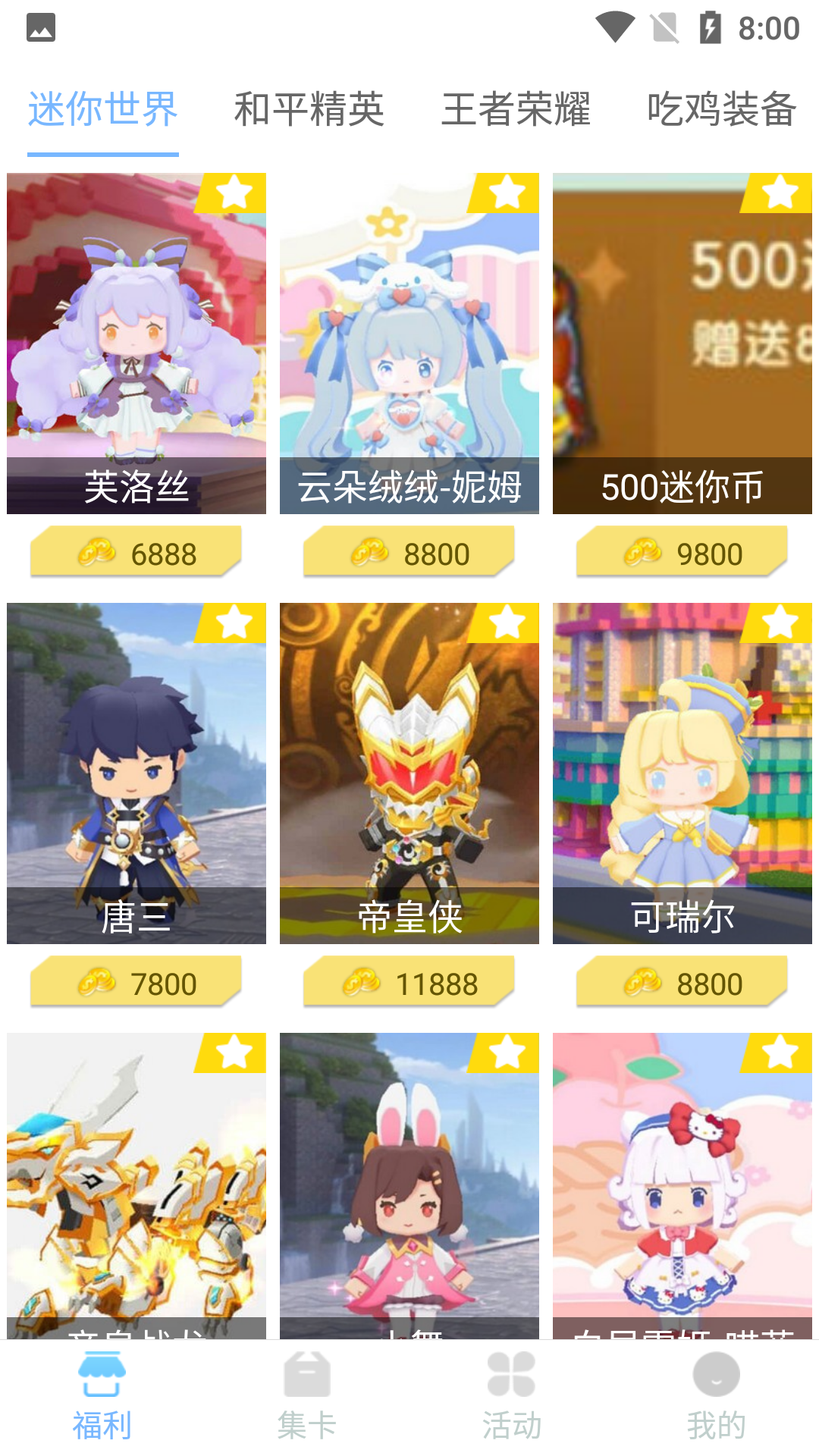Open the 云朵绒绒-妮姆 skin card
819x1456 pixels.
pyautogui.click(x=409, y=344)
